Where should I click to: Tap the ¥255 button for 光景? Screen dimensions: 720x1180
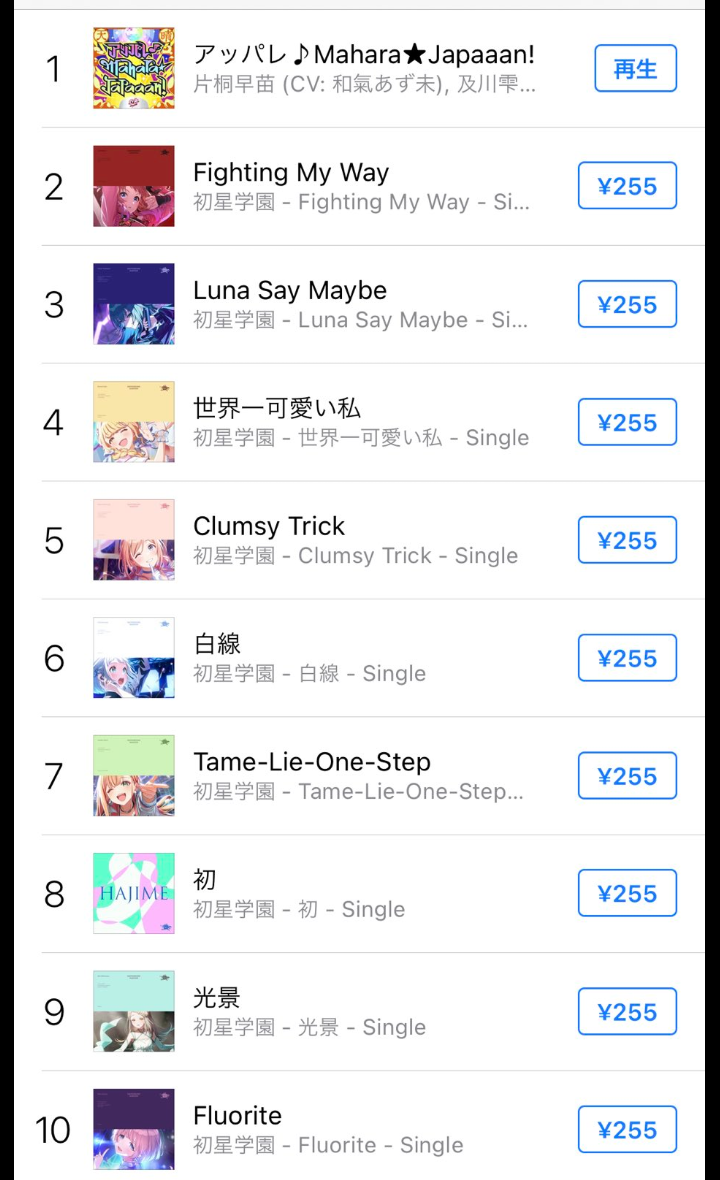(627, 1013)
